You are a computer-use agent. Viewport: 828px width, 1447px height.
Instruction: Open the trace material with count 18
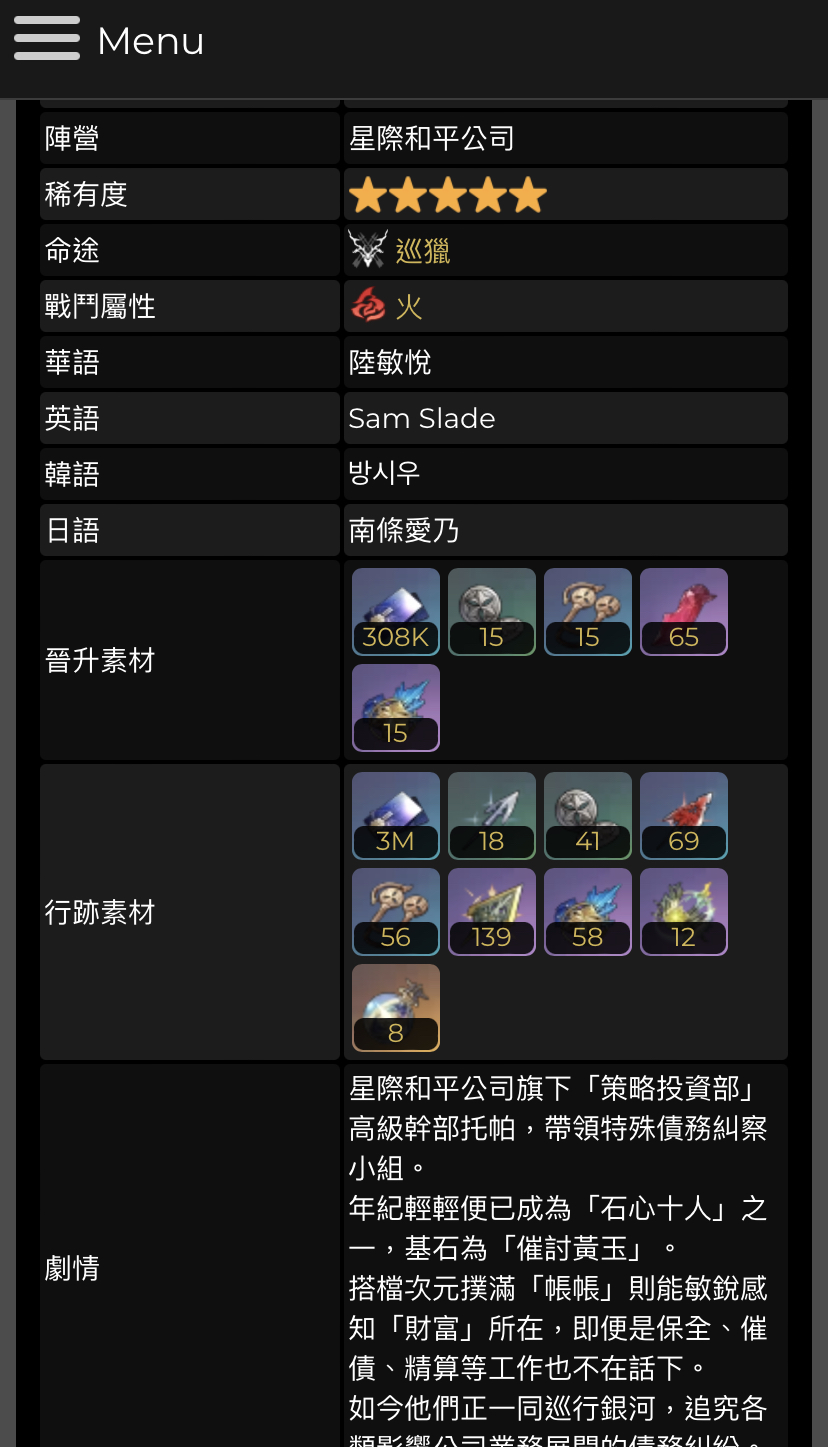pos(491,815)
